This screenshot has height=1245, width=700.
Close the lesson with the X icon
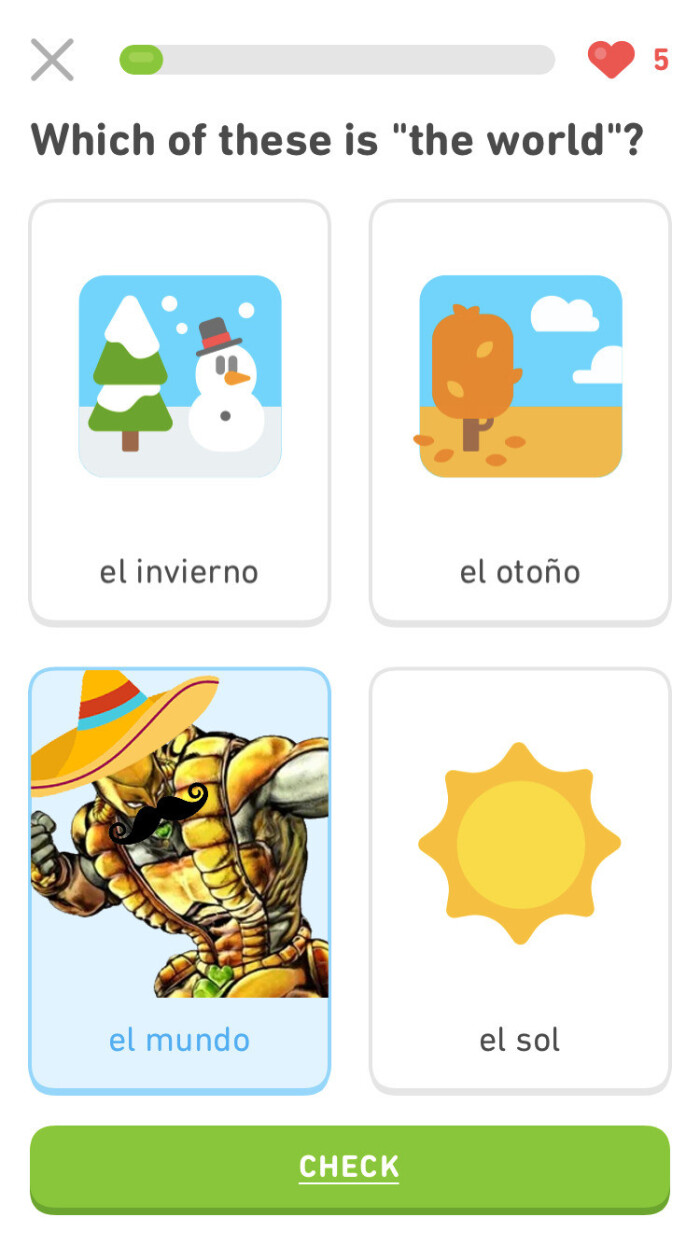pos(52,60)
